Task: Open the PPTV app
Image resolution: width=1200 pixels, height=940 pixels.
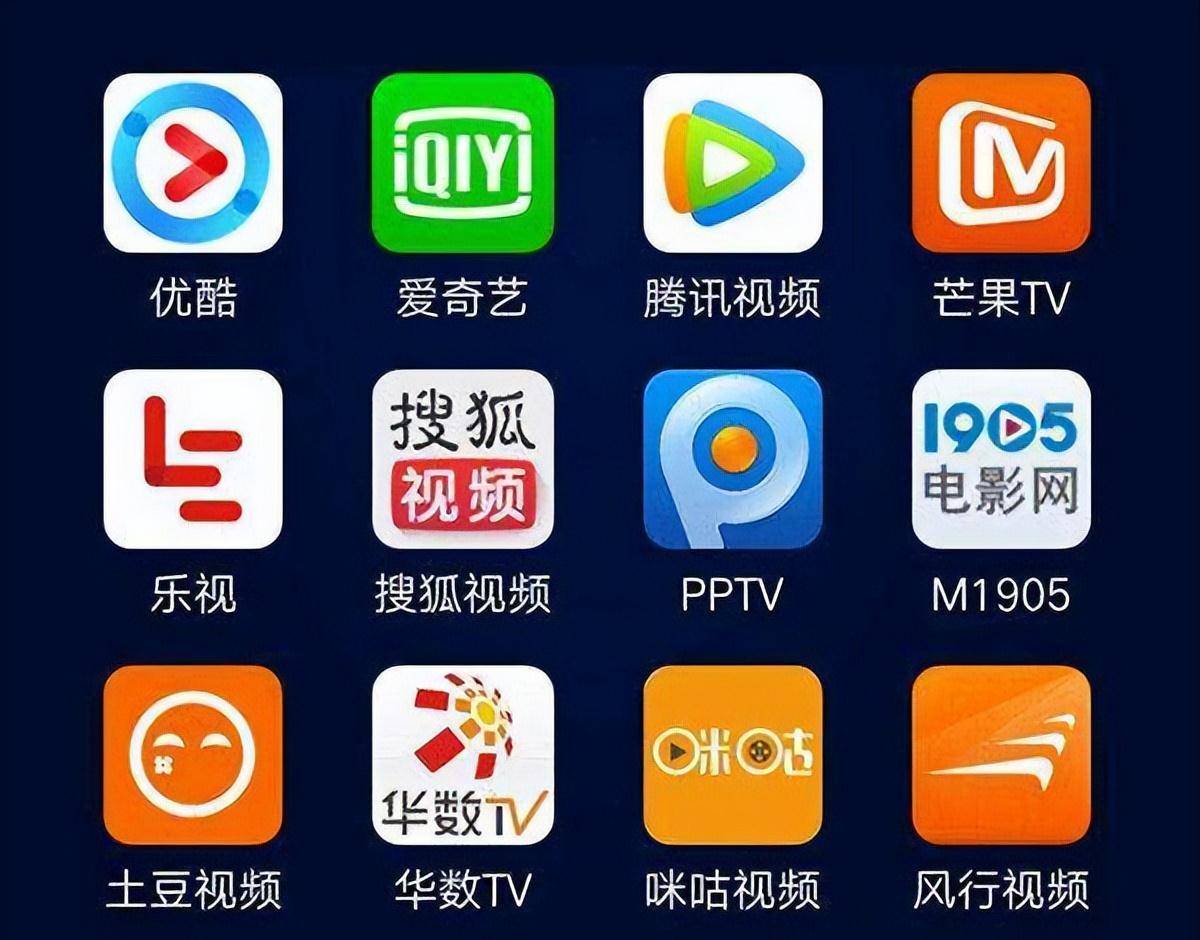Action: point(732,459)
